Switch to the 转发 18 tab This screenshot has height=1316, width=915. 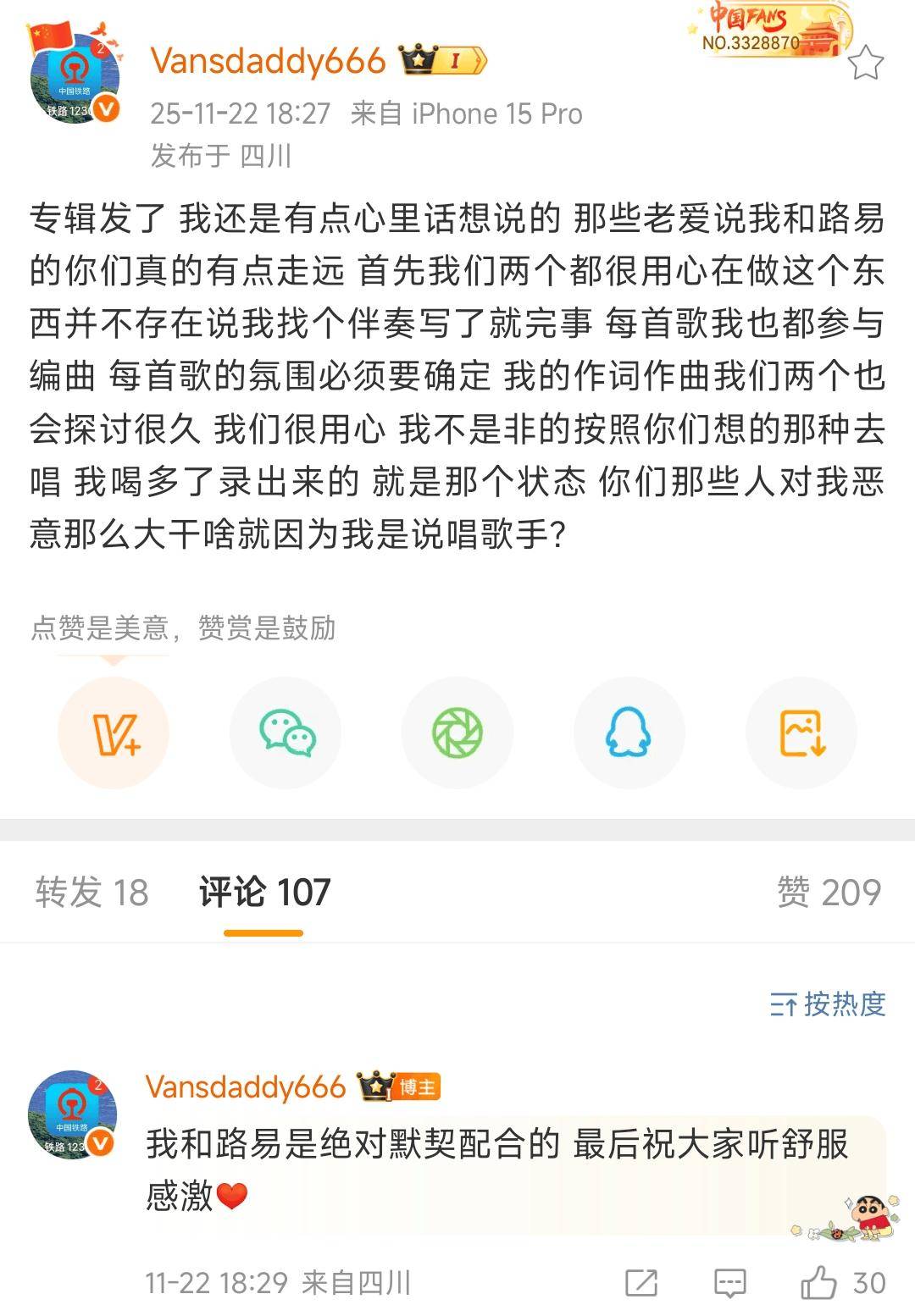[x=91, y=893]
